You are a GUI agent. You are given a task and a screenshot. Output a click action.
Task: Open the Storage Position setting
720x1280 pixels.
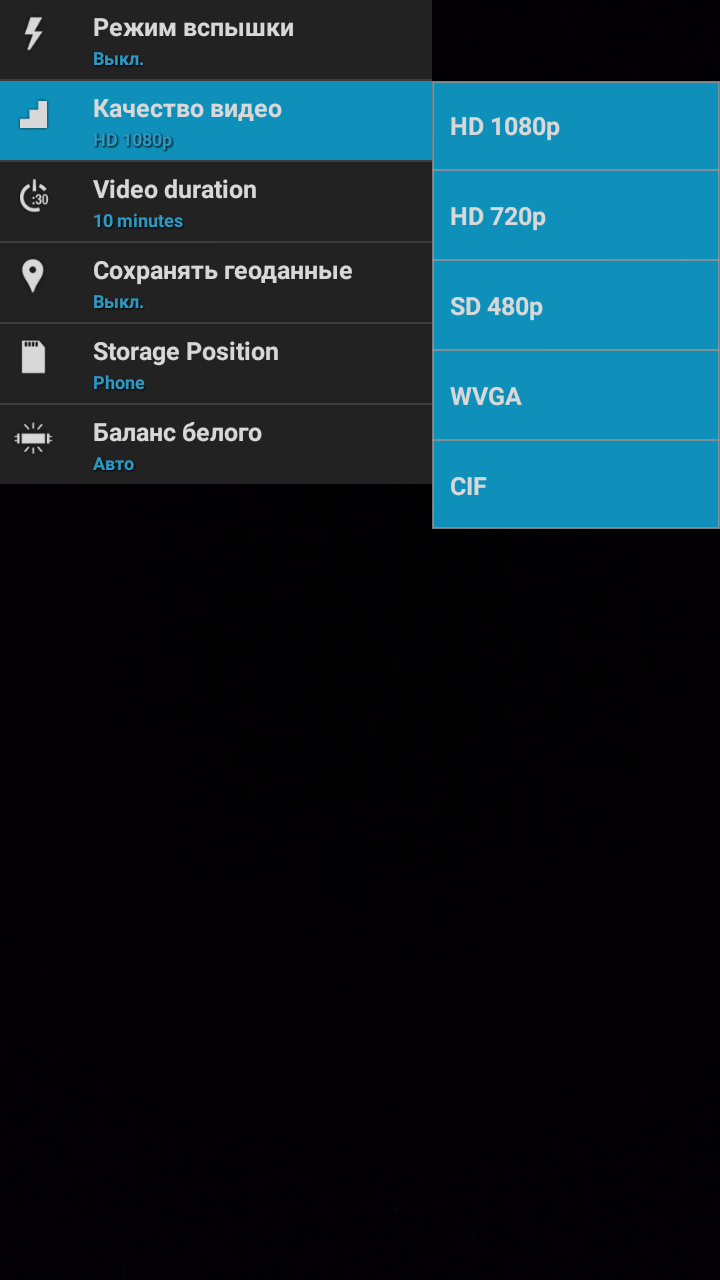coord(216,364)
